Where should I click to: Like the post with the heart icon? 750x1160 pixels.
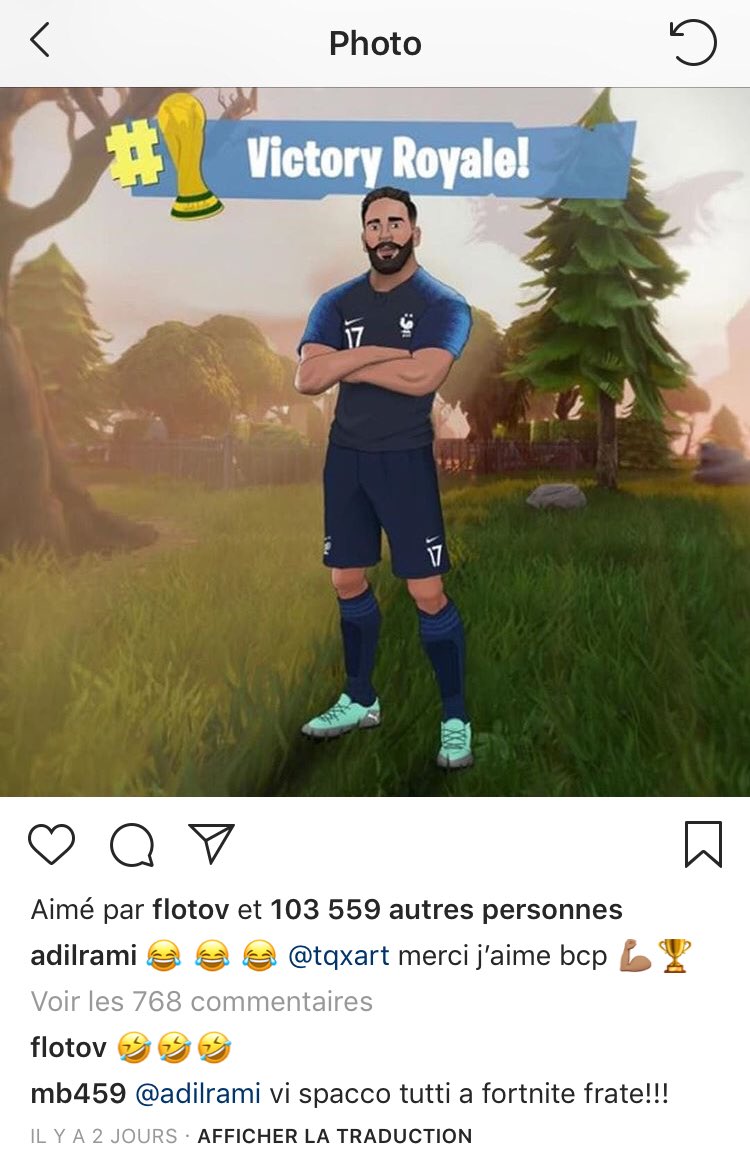[52, 845]
